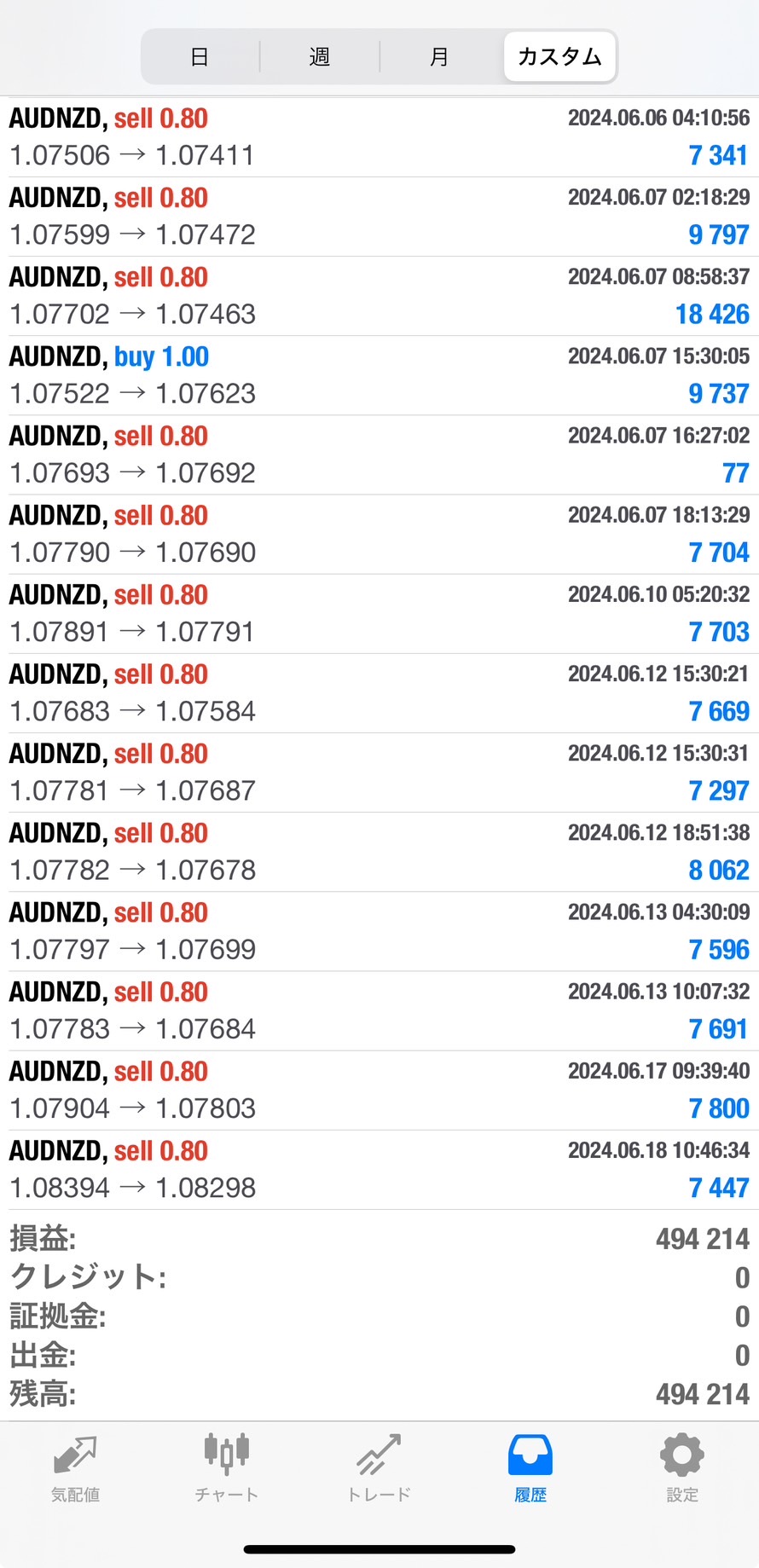Select the カスタム period tab
The height and width of the screenshot is (1568, 759).
click(x=559, y=57)
